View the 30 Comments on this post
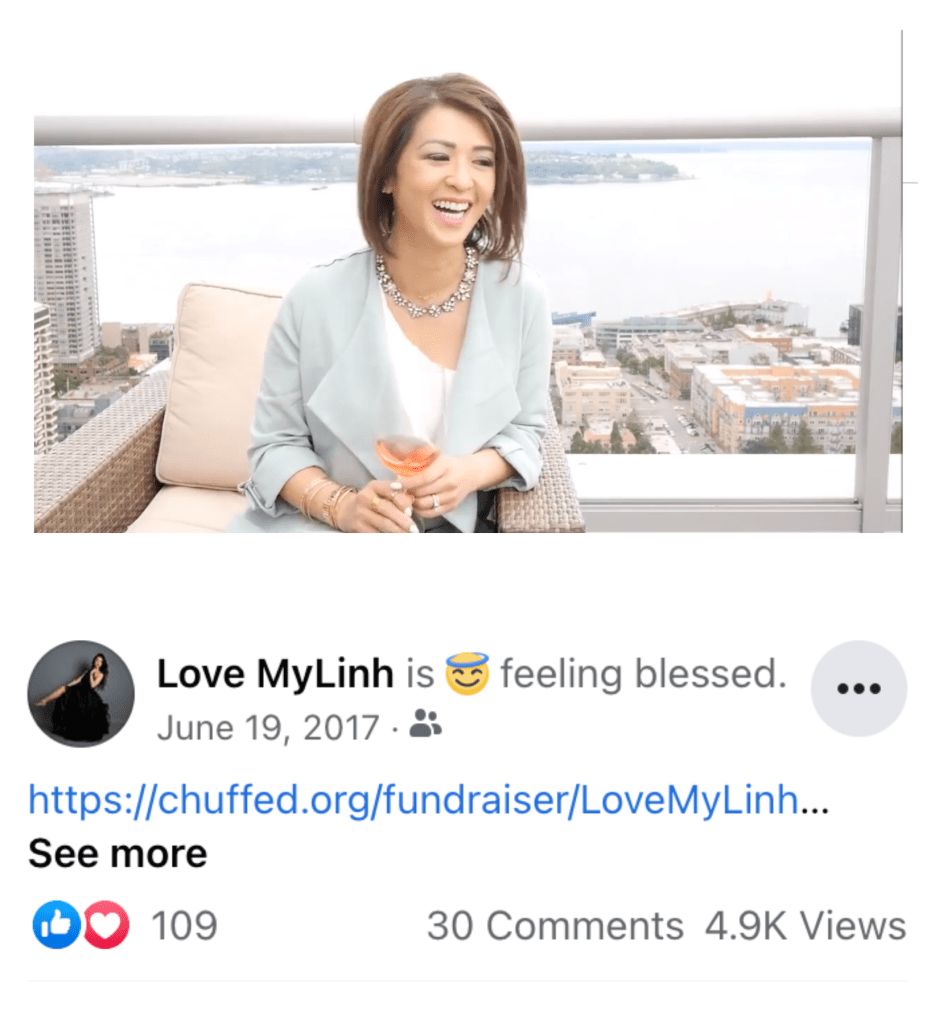Viewport: 939px width, 1024px height. pyautogui.click(x=555, y=926)
